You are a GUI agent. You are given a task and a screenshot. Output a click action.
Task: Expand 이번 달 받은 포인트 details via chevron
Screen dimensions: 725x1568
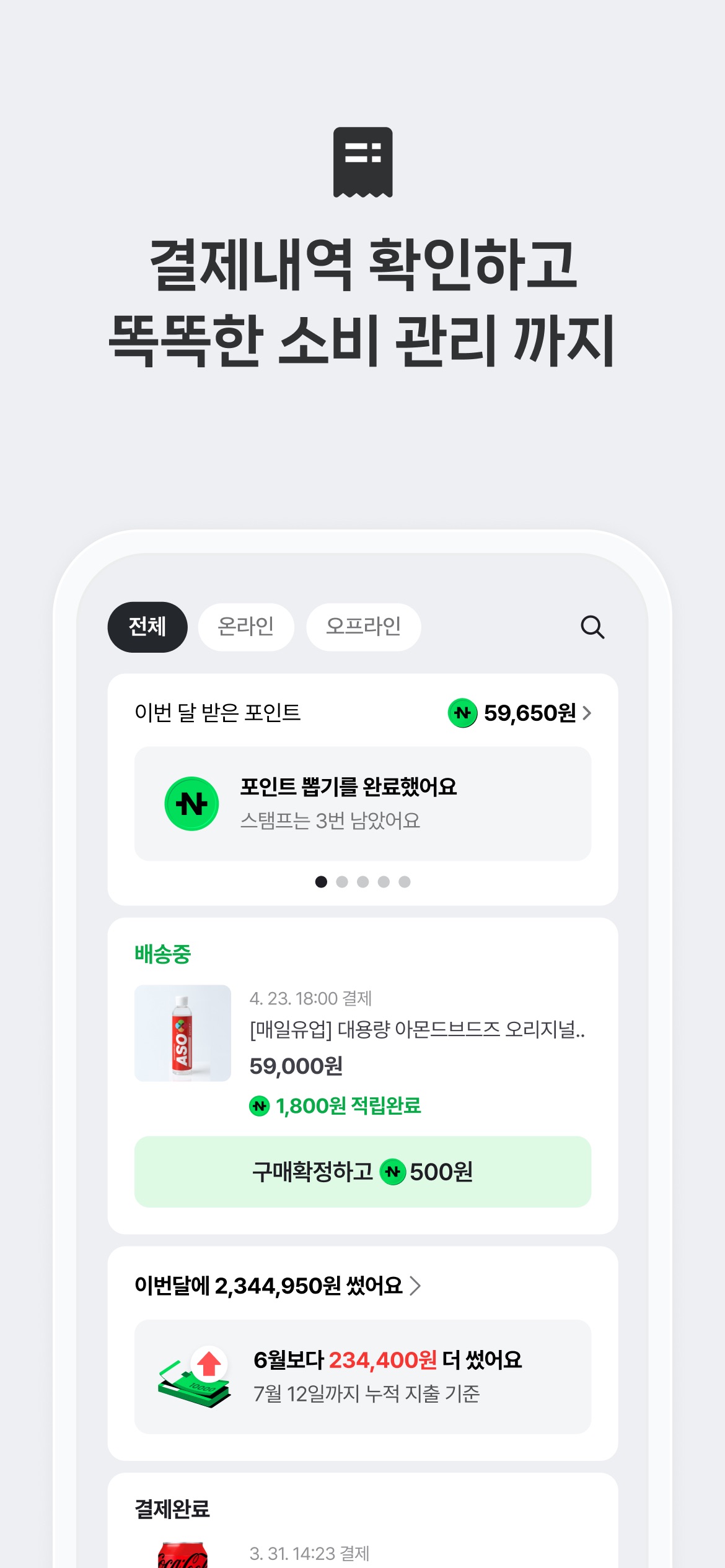point(587,713)
